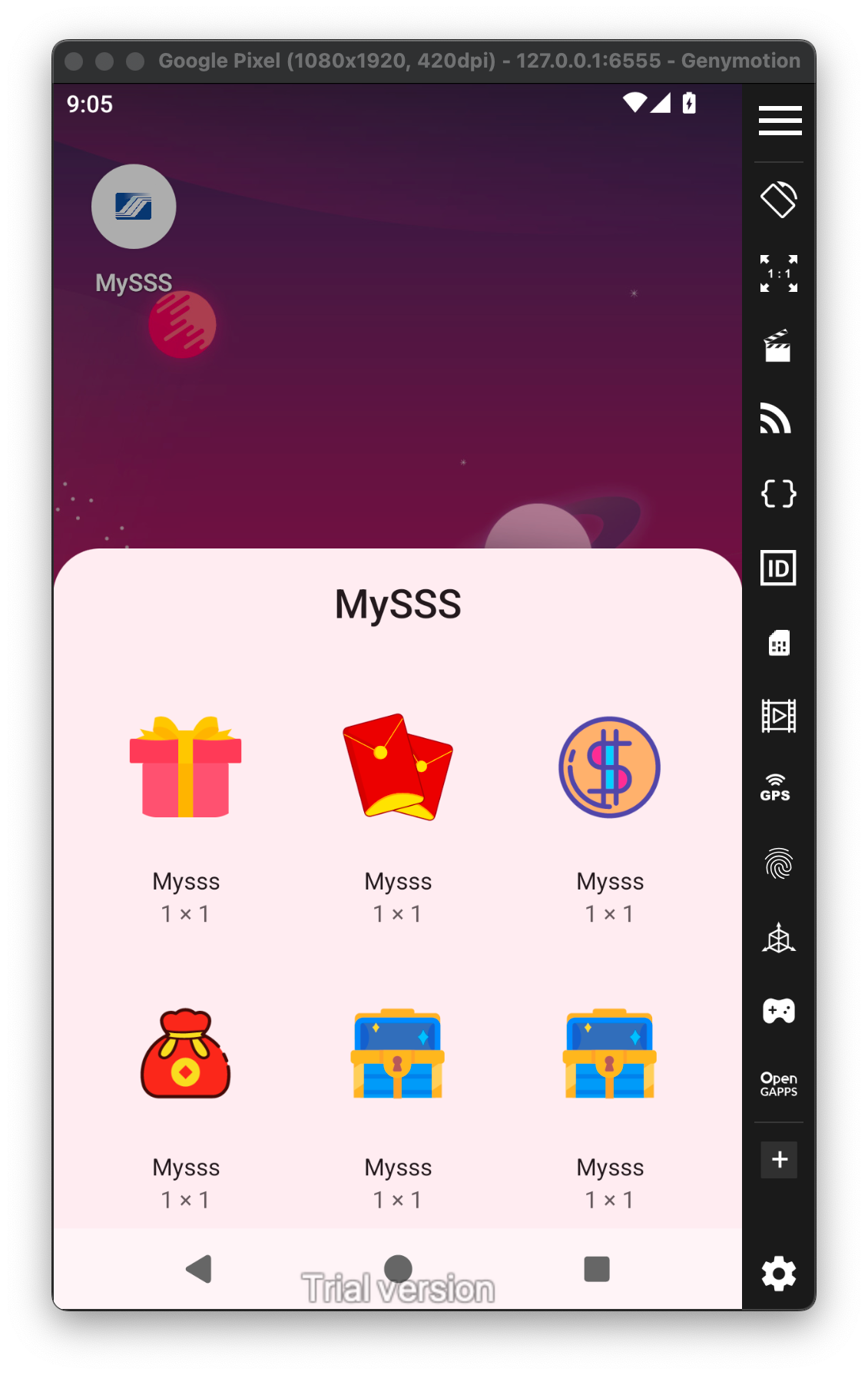Tap the Android recent apps square button
The image size is (868, 1375).
(596, 1269)
